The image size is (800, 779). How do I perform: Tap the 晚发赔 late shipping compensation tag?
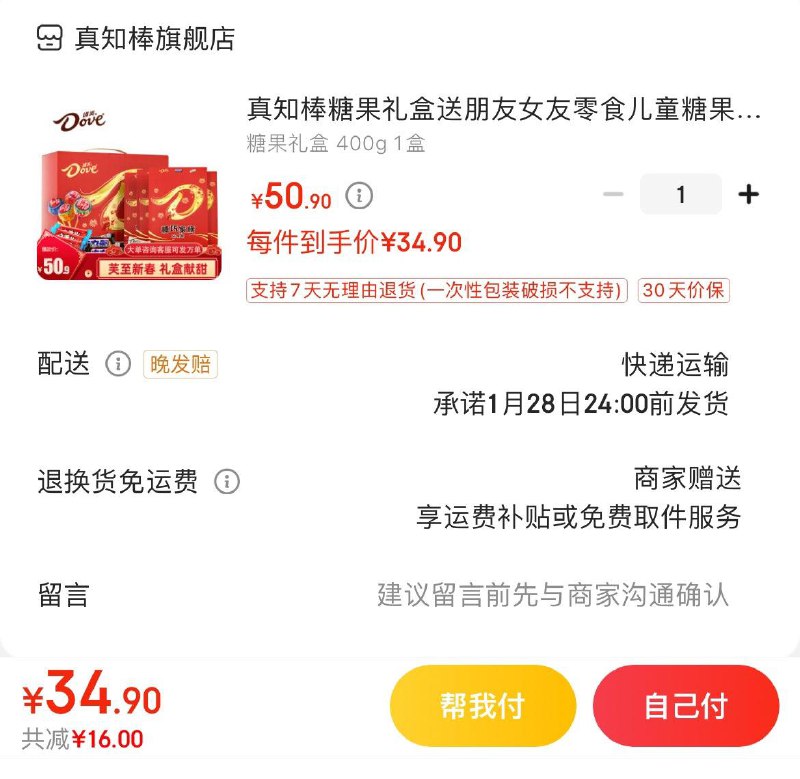pos(180,364)
